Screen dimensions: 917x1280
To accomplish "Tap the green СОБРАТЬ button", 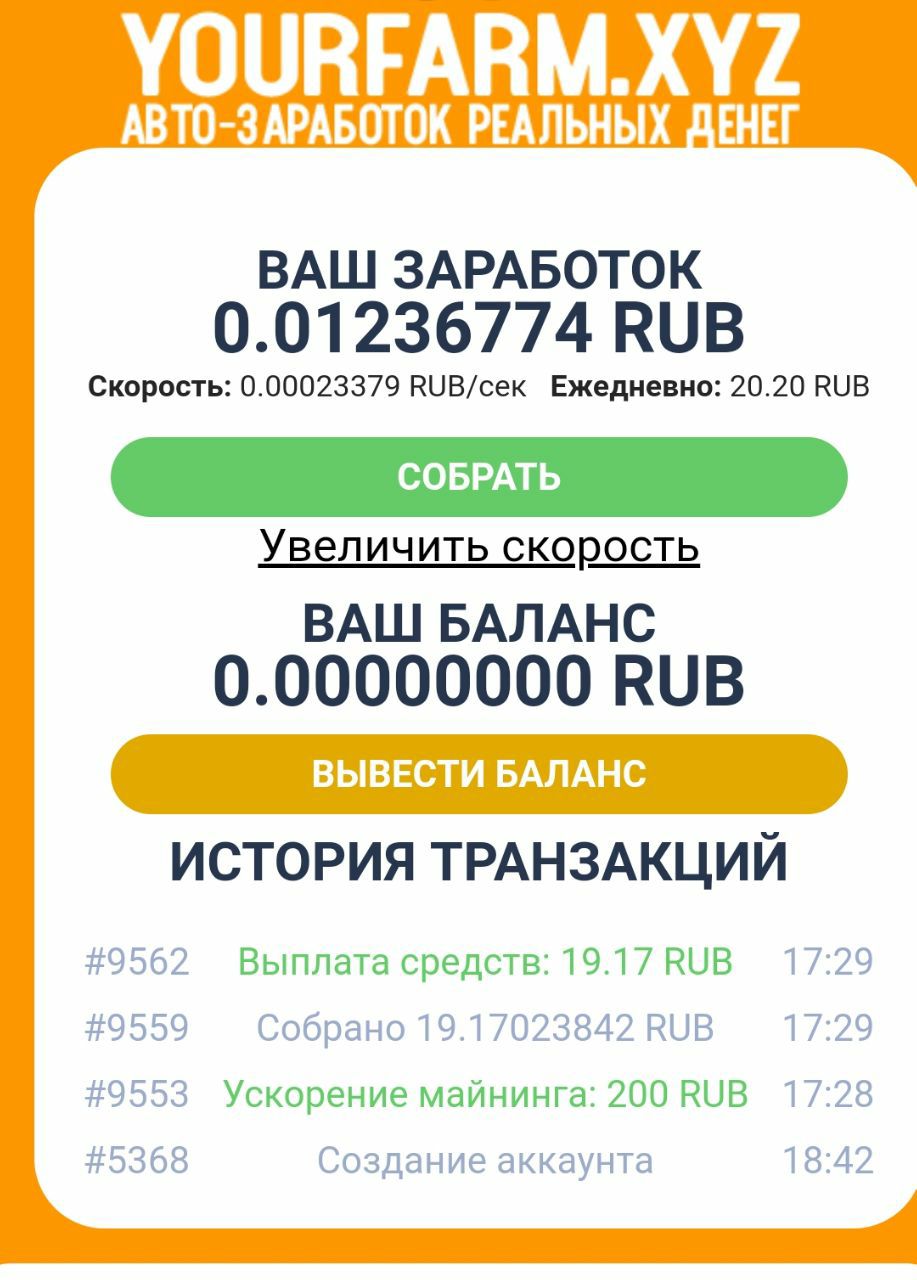I will click(x=478, y=477).
